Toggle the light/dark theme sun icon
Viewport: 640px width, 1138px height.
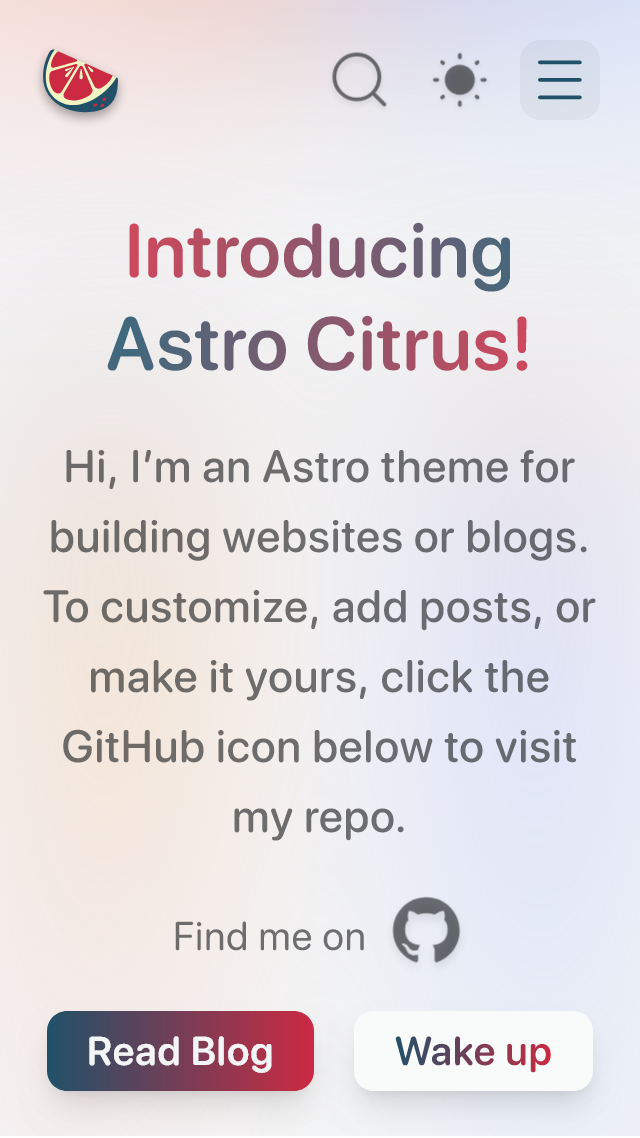pyautogui.click(x=459, y=80)
